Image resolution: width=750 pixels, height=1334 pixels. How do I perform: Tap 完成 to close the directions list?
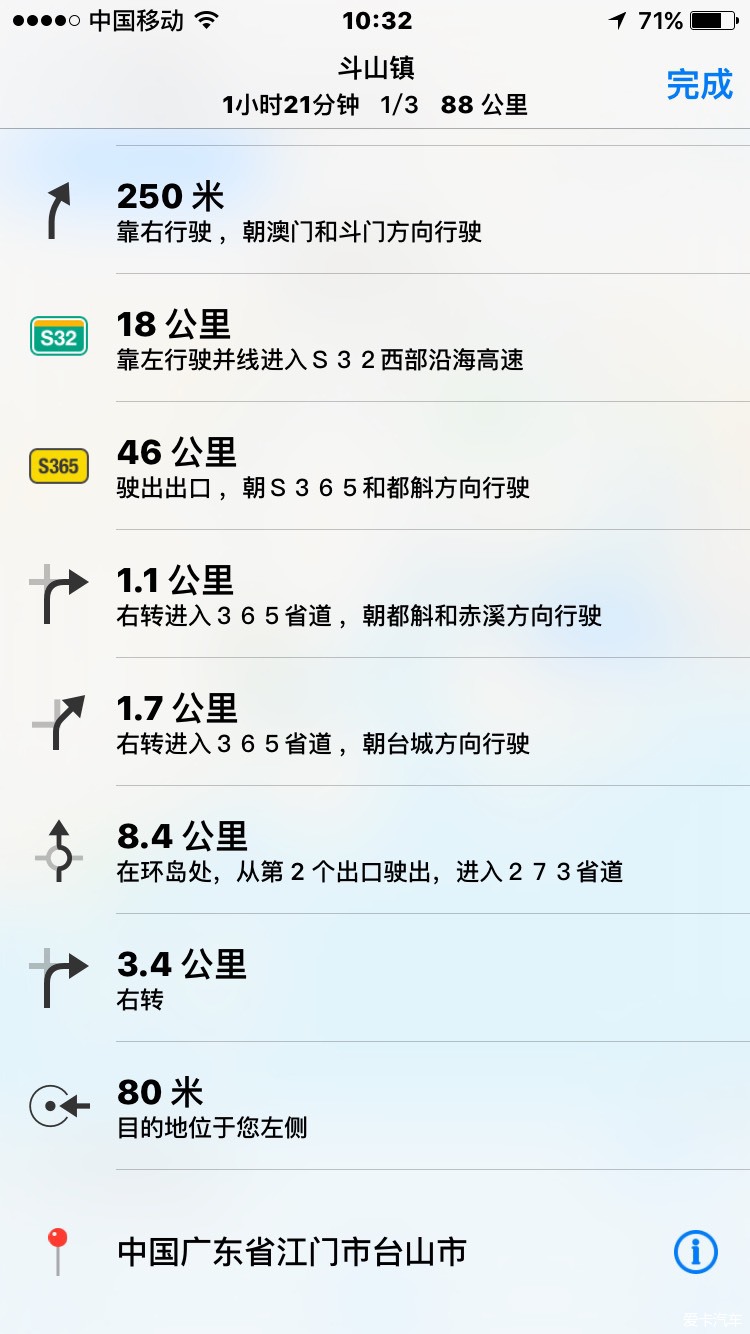click(x=700, y=85)
